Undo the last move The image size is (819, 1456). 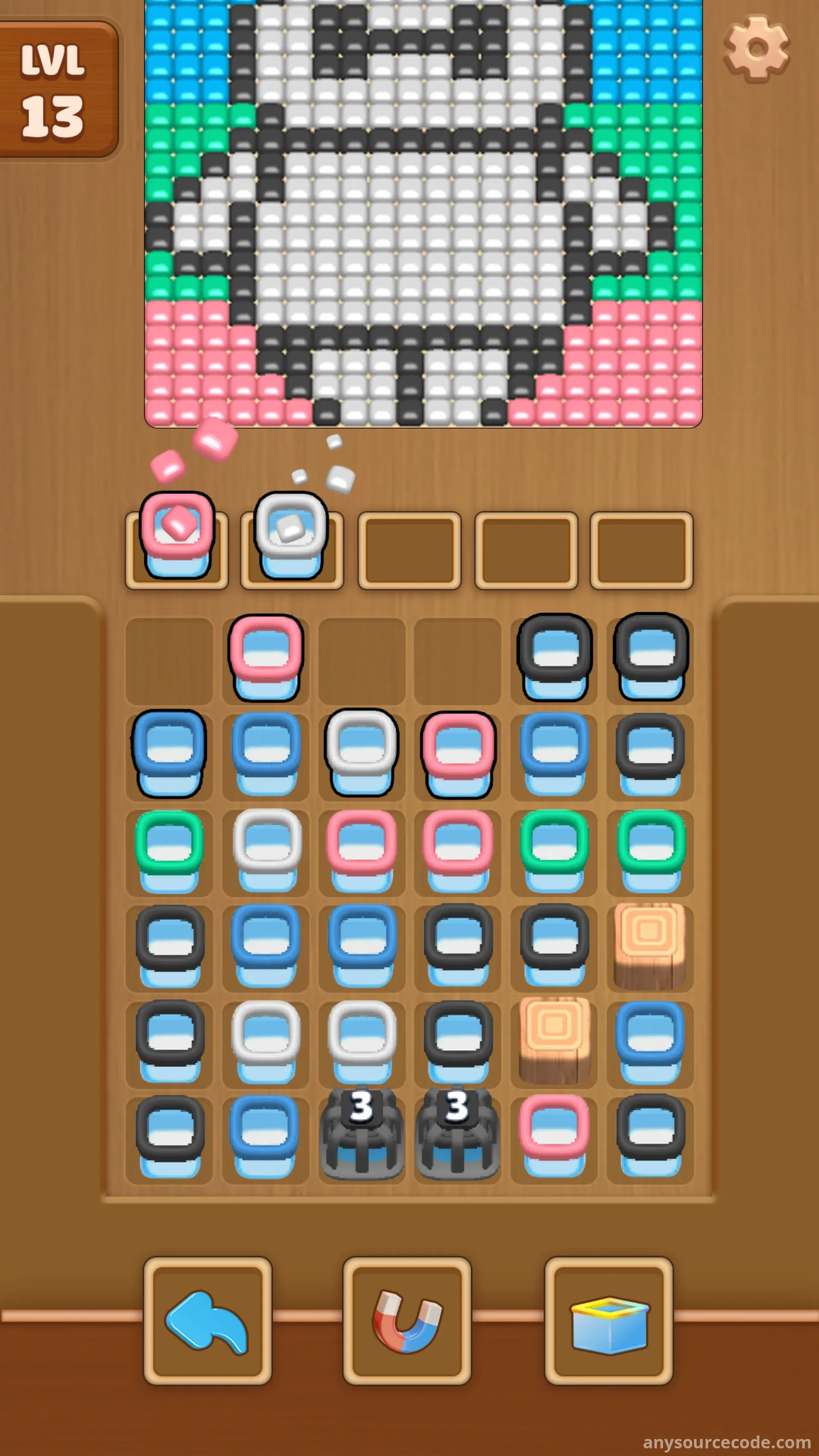pos(207,1321)
